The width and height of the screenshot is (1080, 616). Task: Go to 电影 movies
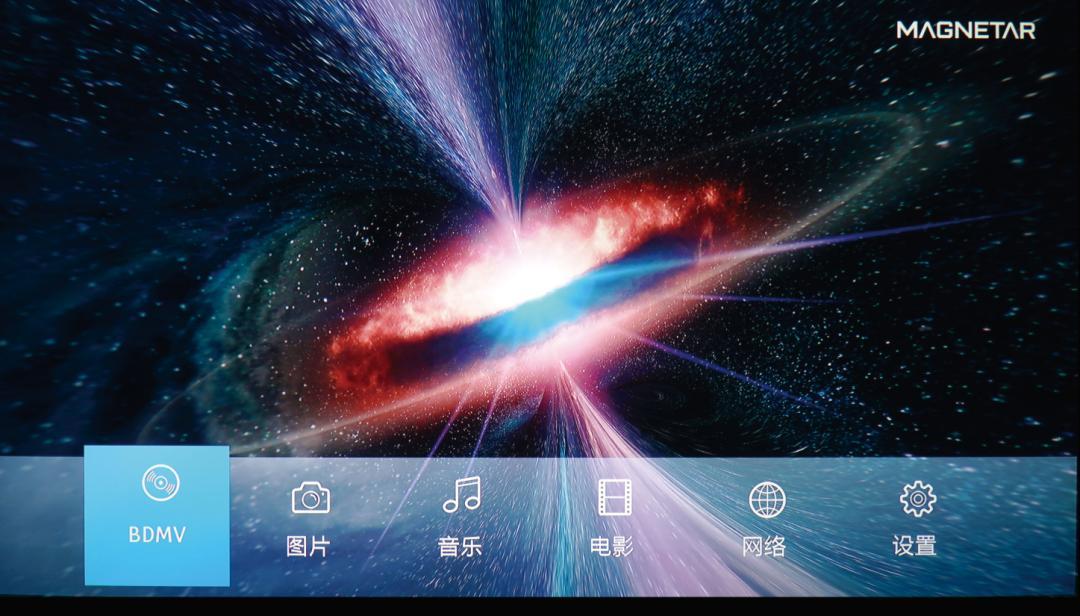613,518
